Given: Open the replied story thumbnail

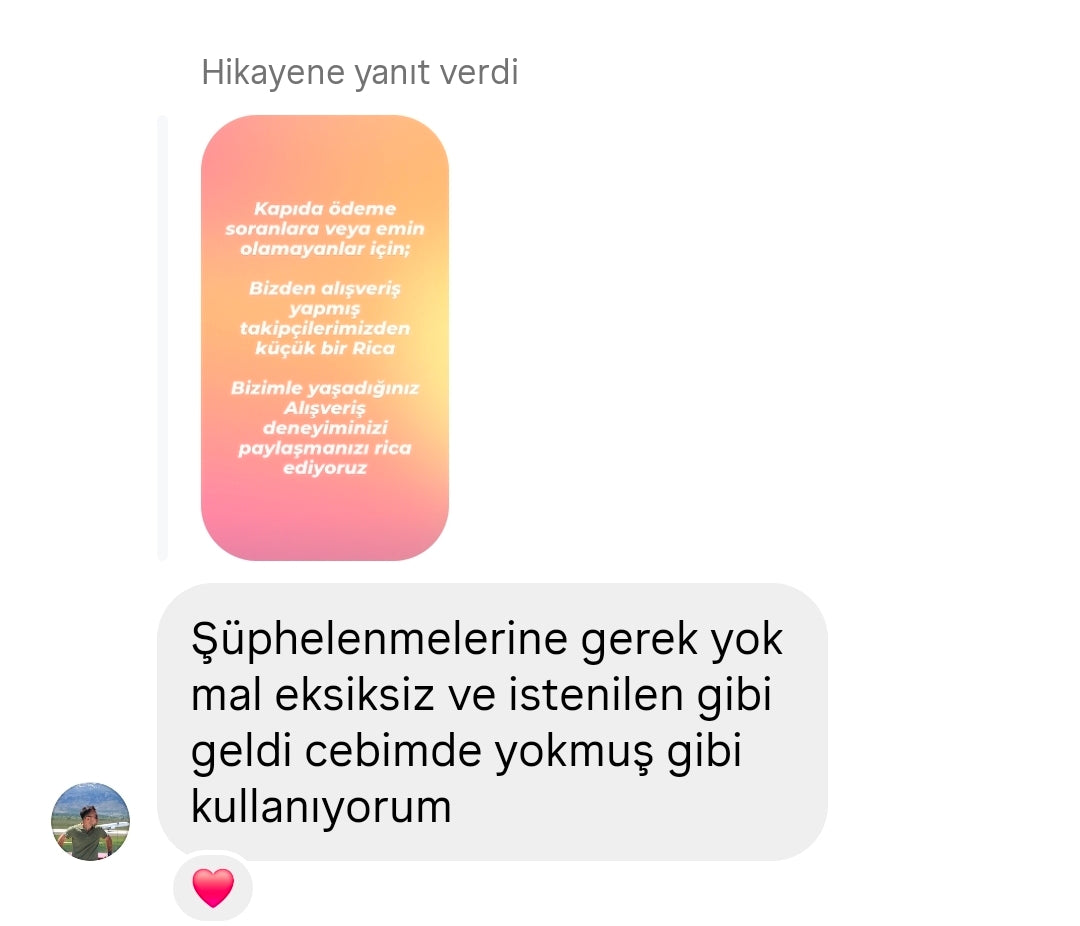Looking at the screenshot, I should (324, 338).
